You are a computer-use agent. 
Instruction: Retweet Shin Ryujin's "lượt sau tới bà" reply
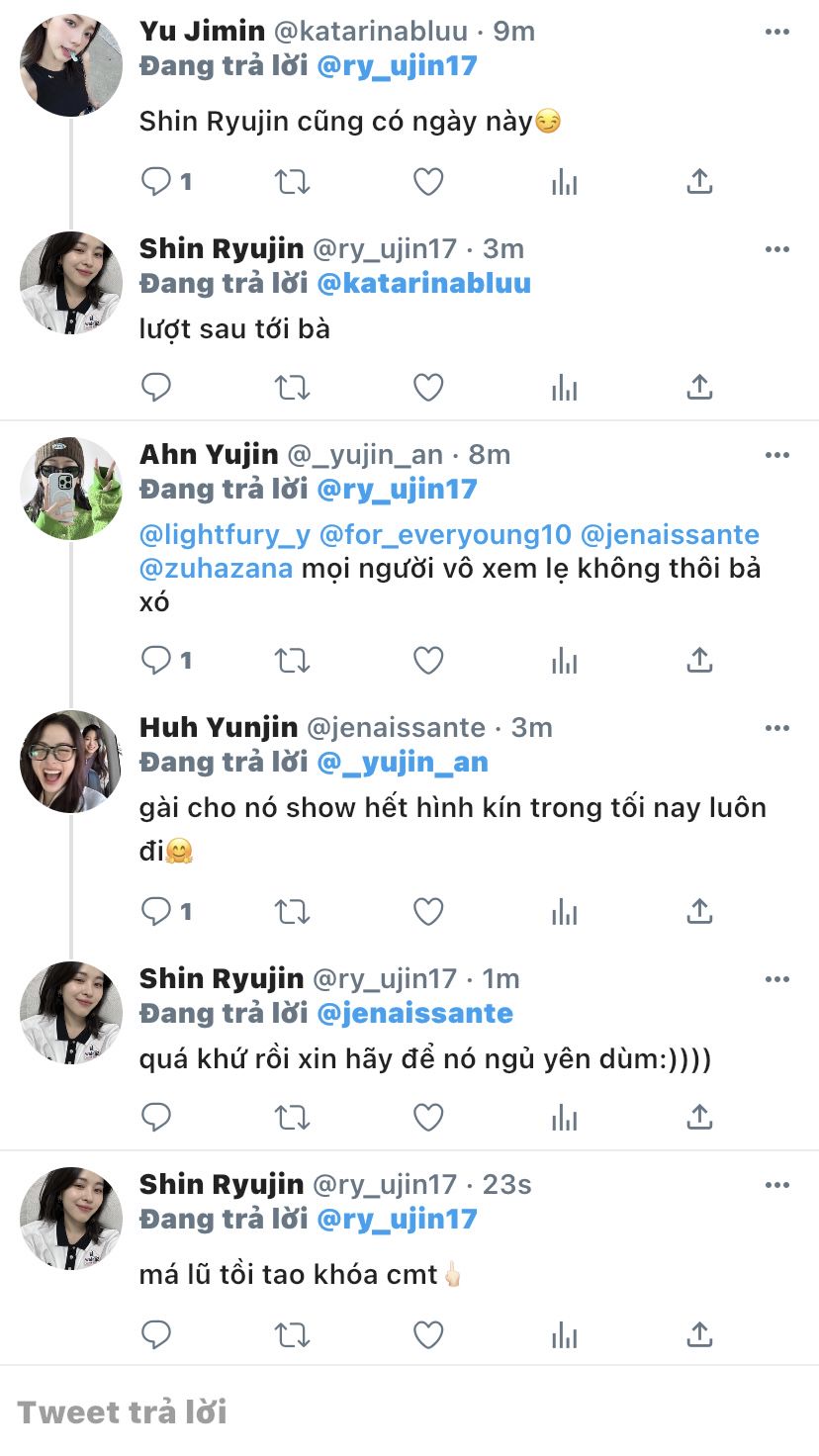(292, 388)
